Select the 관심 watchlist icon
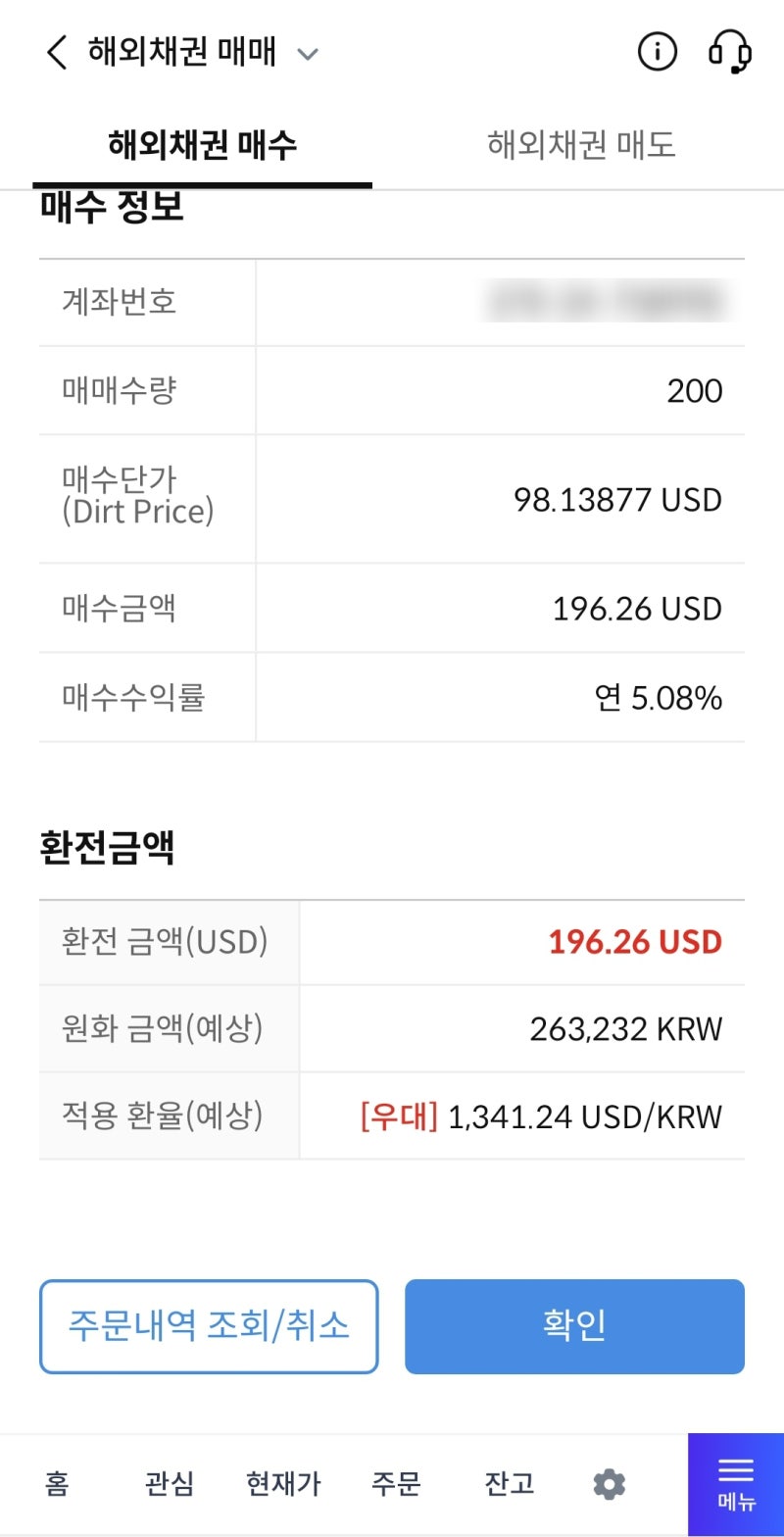The height and width of the screenshot is (1537, 784). point(171,1483)
